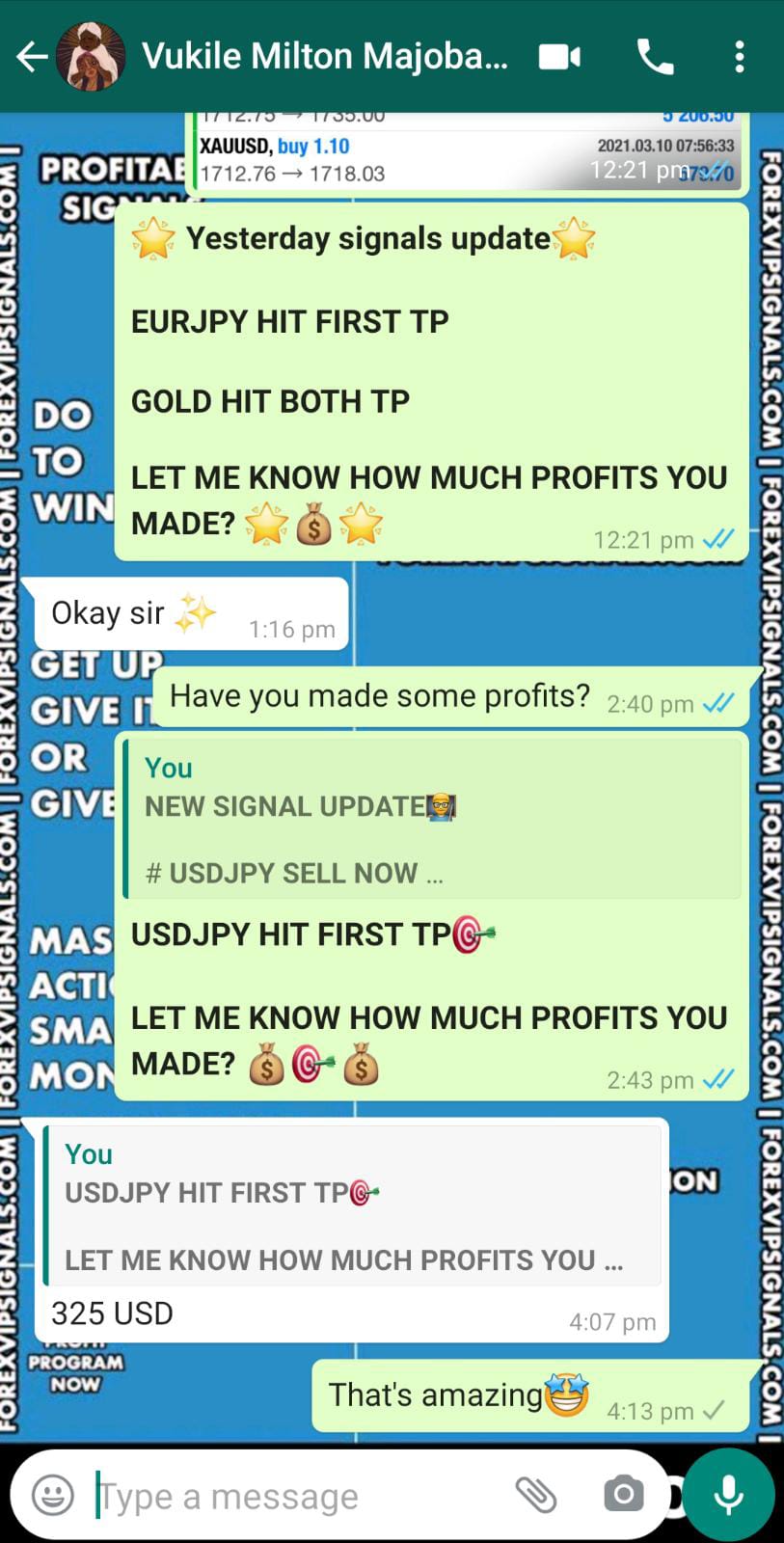Jump to quoted NEW SIGNAL UPDATE message
This screenshot has width=784, height=1543.
pos(432,820)
